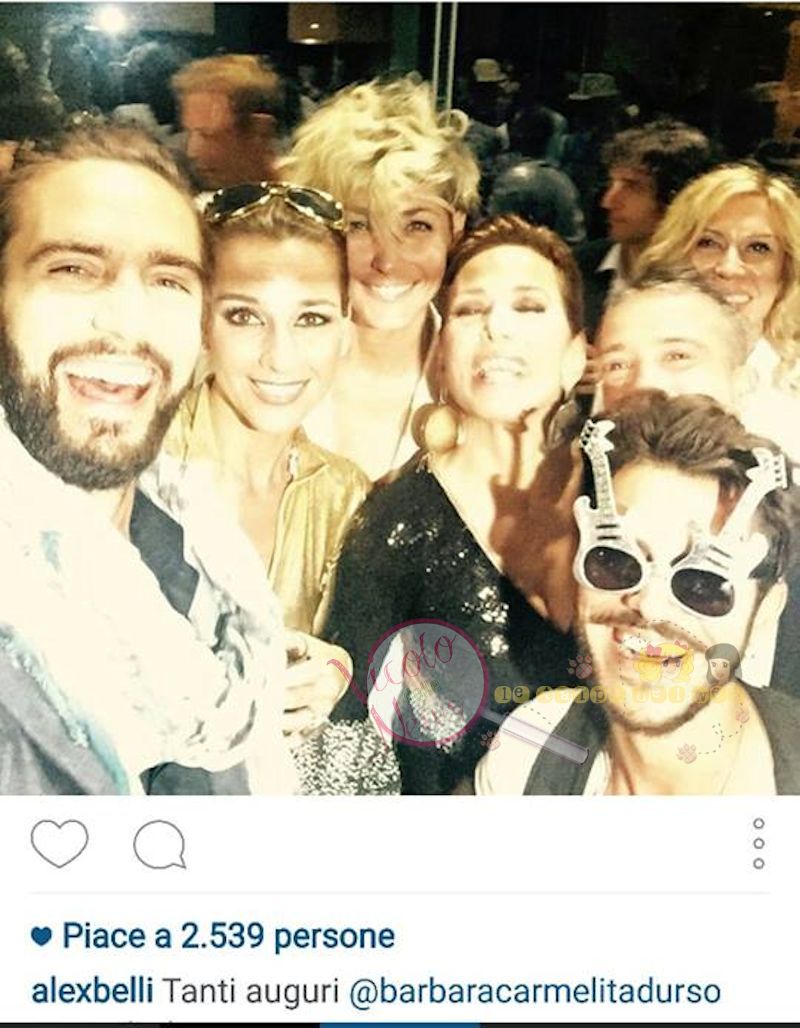Image resolution: width=800 pixels, height=1028 pixels.
Task: View the 2.539 people who liked this
Action: 227,937
